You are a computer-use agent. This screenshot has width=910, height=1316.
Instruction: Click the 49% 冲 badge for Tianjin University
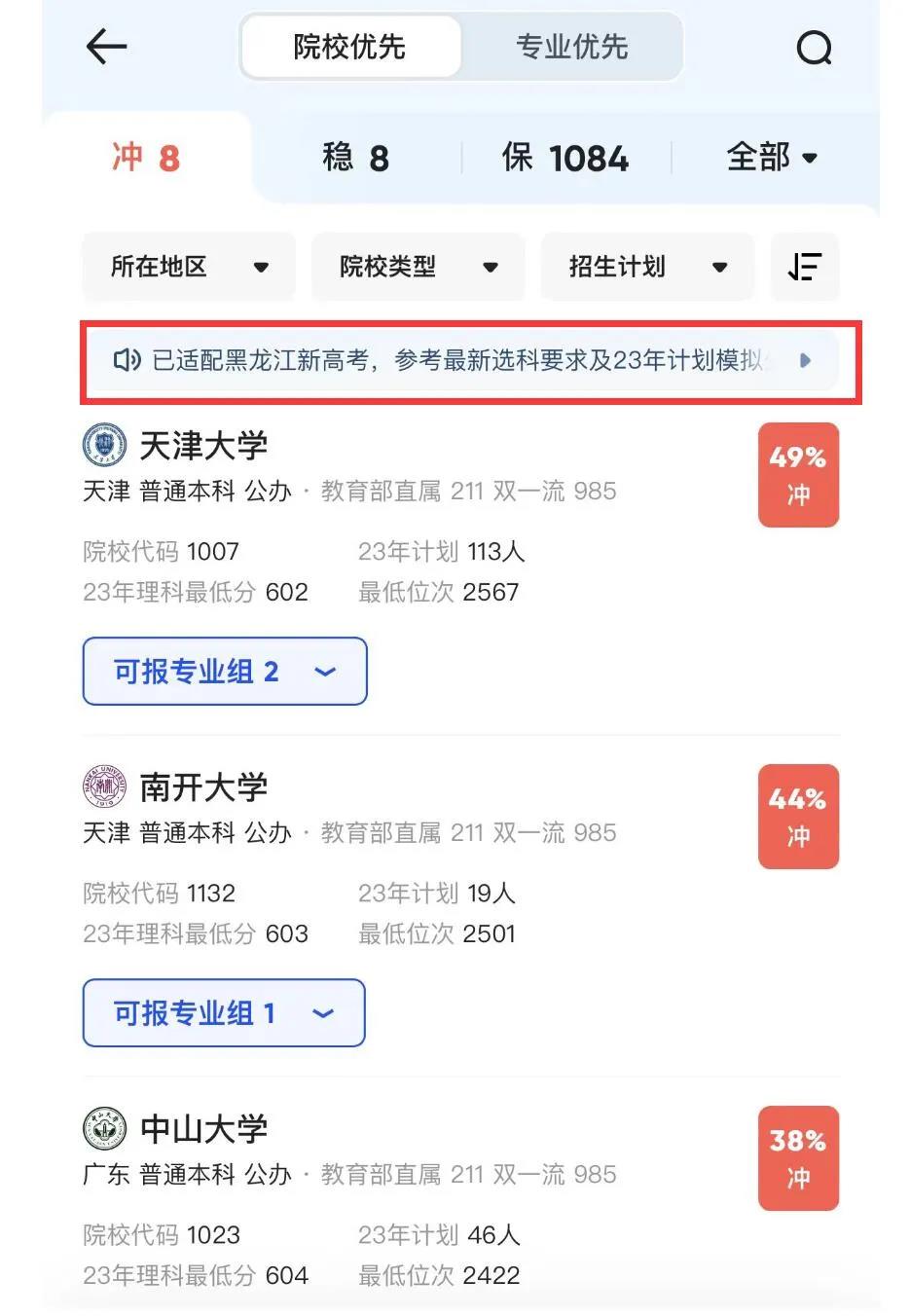pos(798,475)
